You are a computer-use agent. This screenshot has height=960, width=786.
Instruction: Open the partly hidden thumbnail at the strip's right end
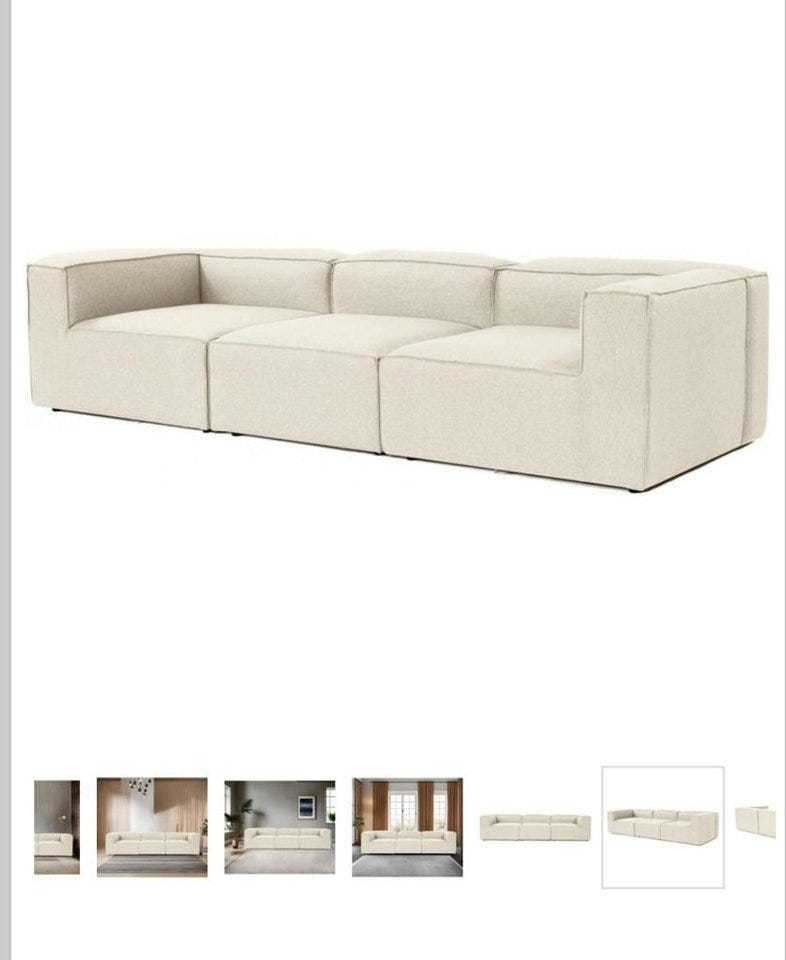(755, 822)
